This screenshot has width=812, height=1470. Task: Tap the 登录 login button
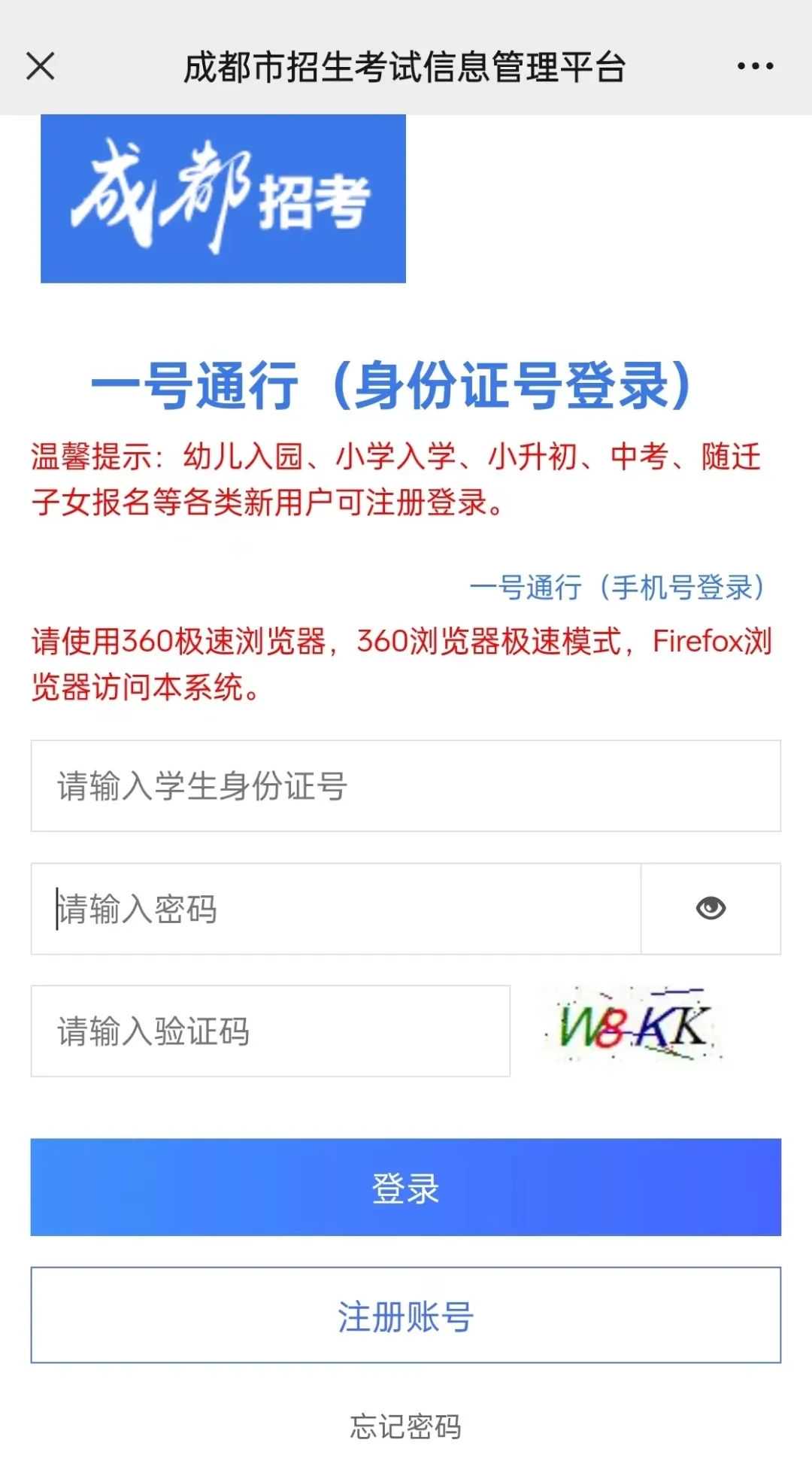[405, 1188]
